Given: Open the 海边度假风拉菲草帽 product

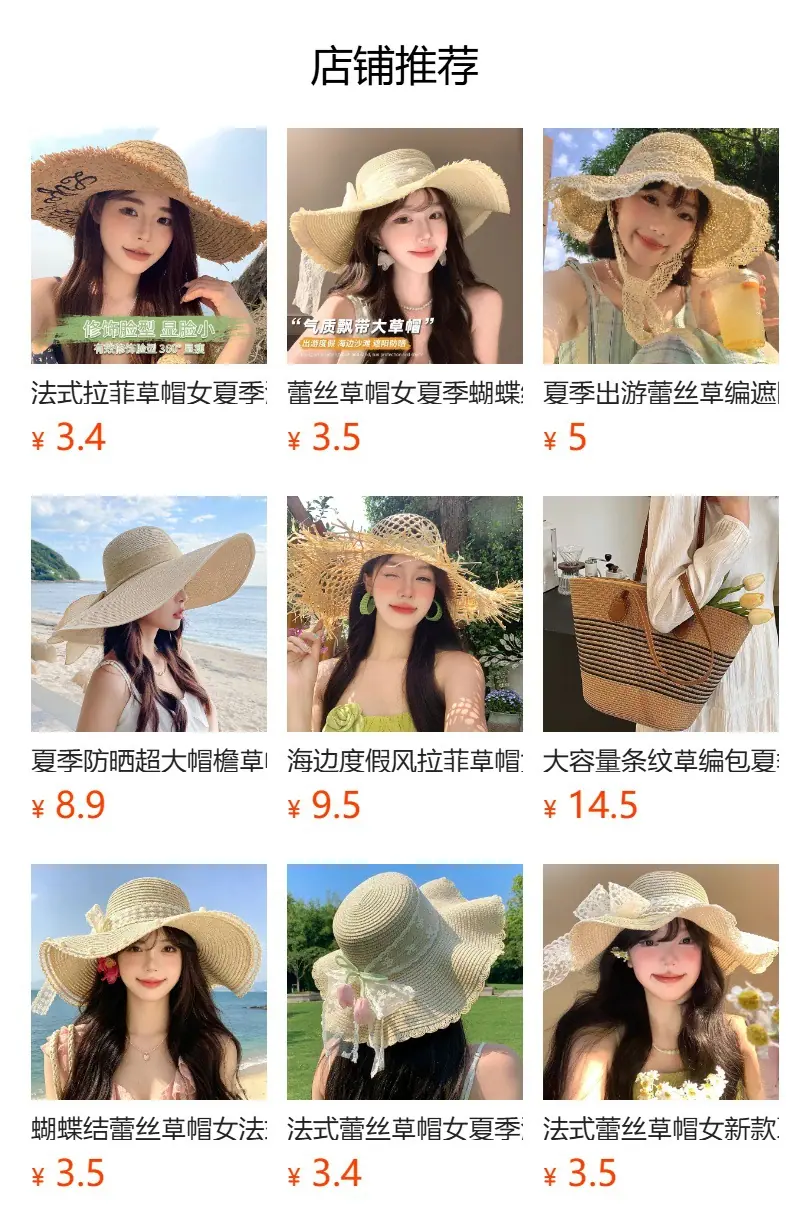Looking at the screenshot, I should [405, 659].
